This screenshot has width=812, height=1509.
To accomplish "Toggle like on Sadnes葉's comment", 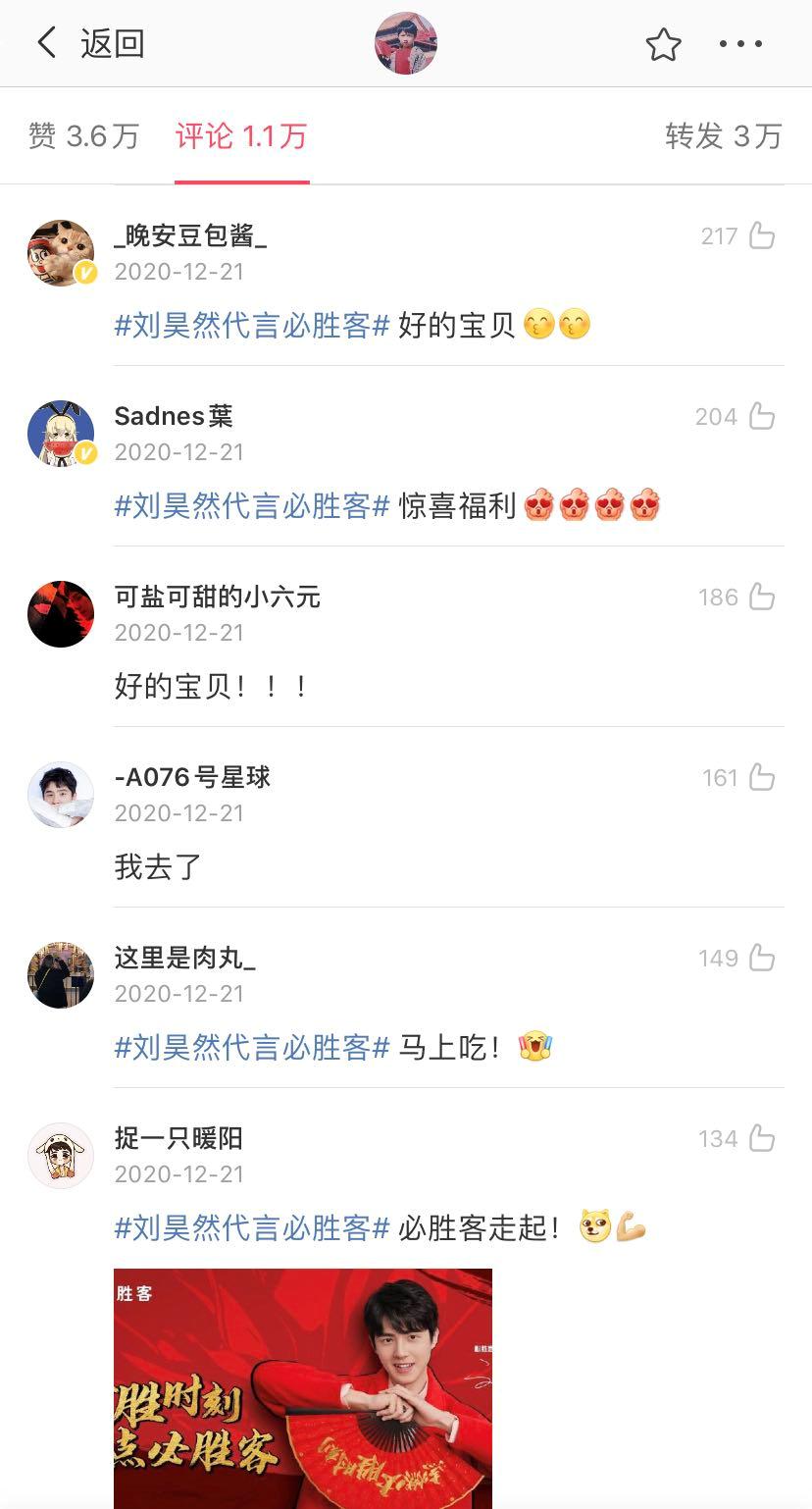I will click(x=763, y=416).
